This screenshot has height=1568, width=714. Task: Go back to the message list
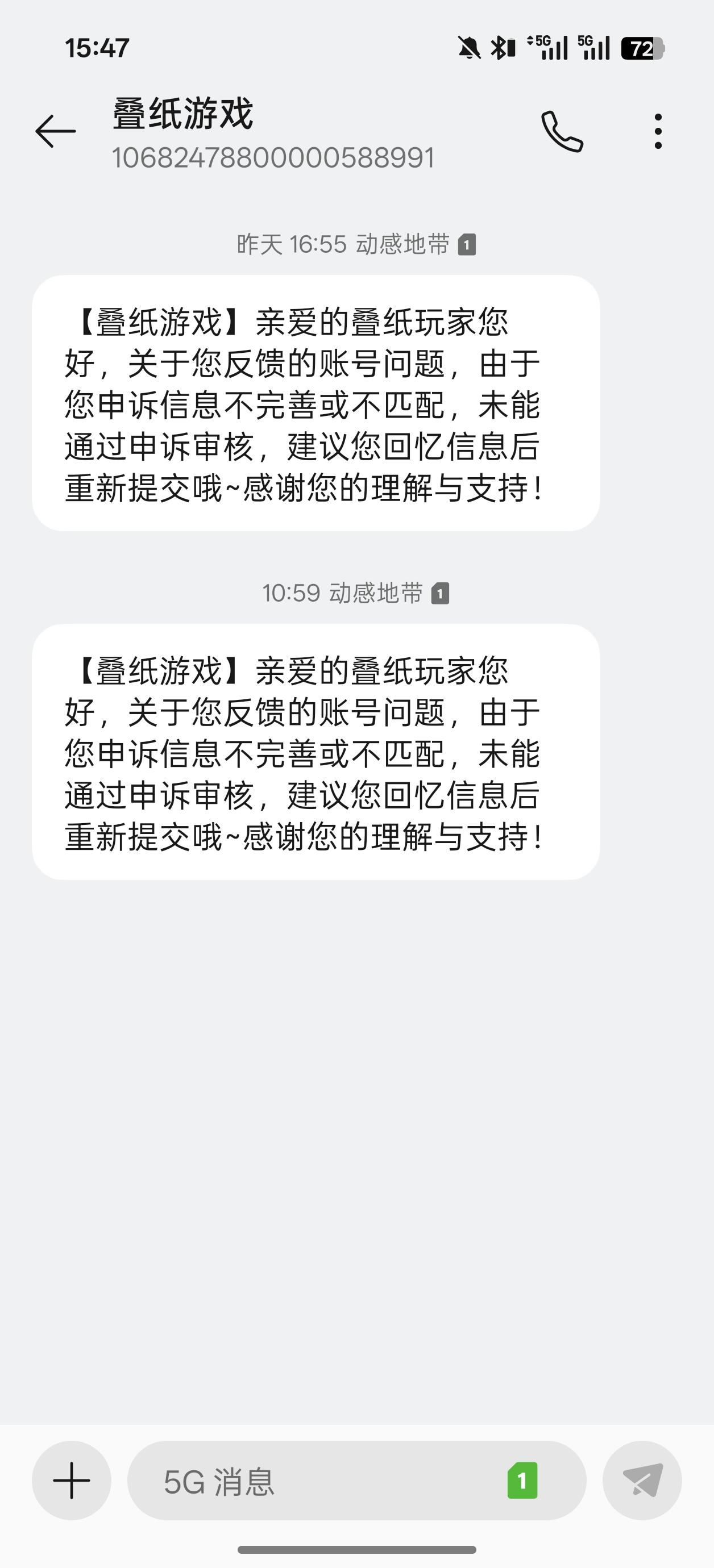56,131
